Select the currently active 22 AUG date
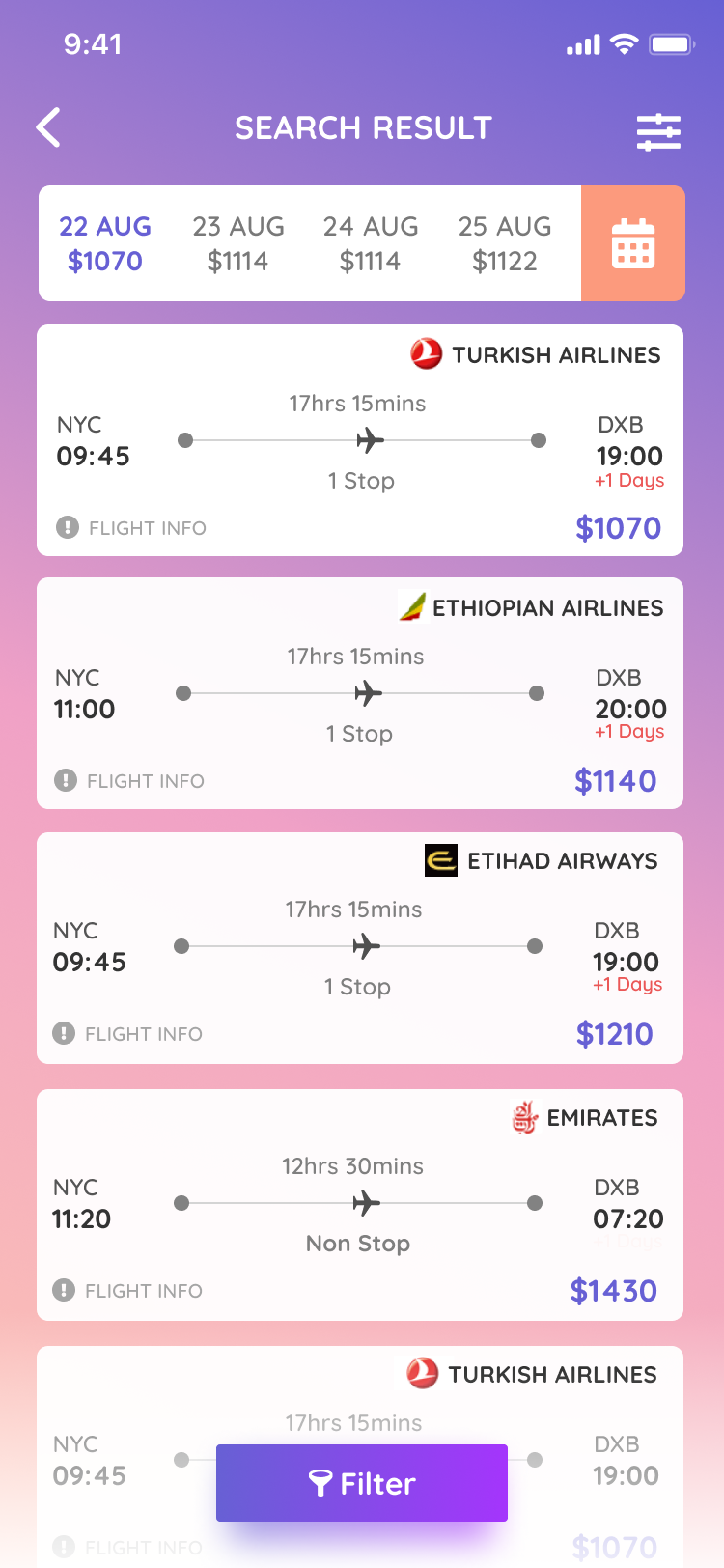 point(105,242)
